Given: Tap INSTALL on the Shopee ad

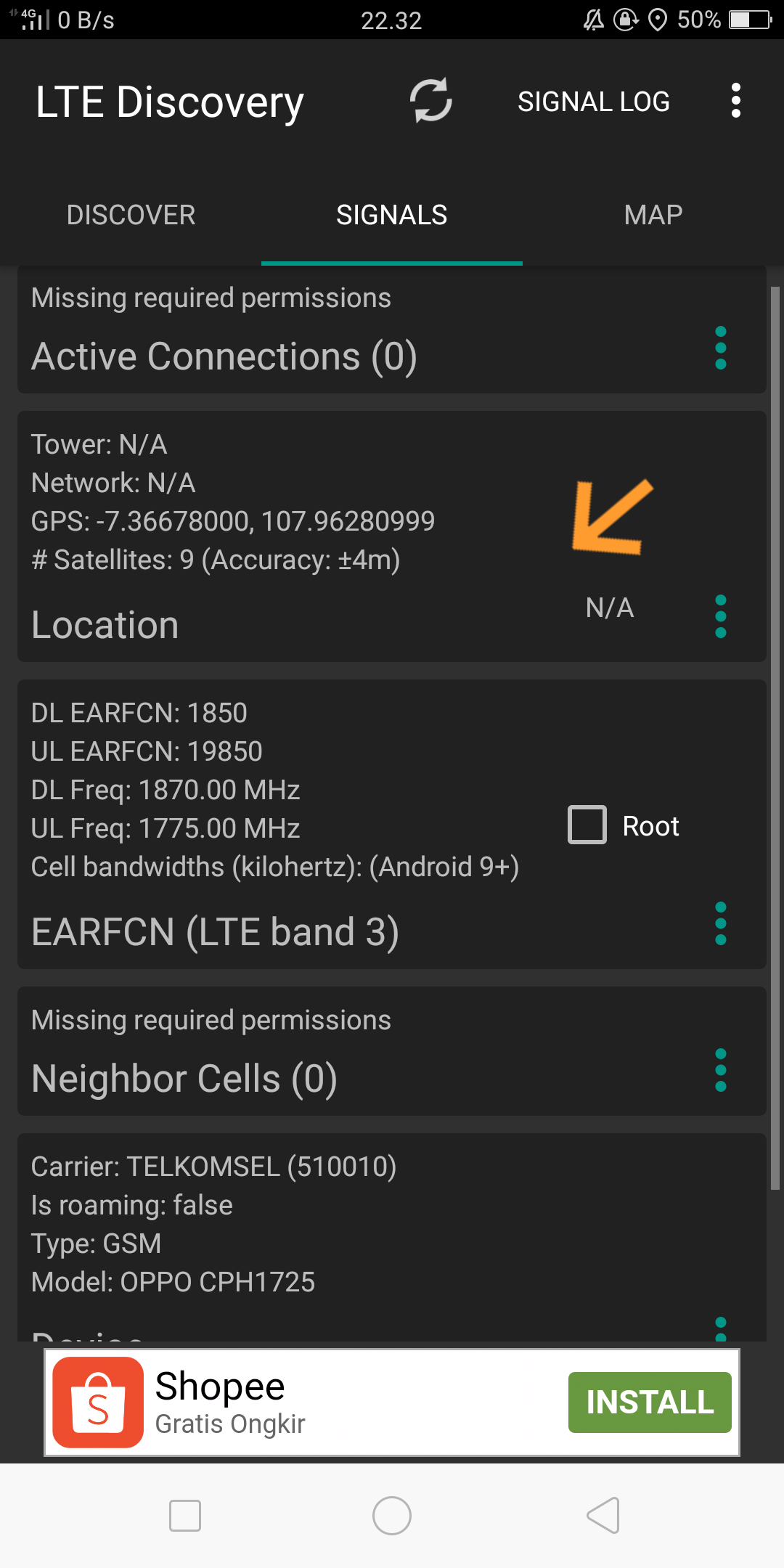Looking at the screenshot, I should pyautogui.click(x=650, y=1402).
